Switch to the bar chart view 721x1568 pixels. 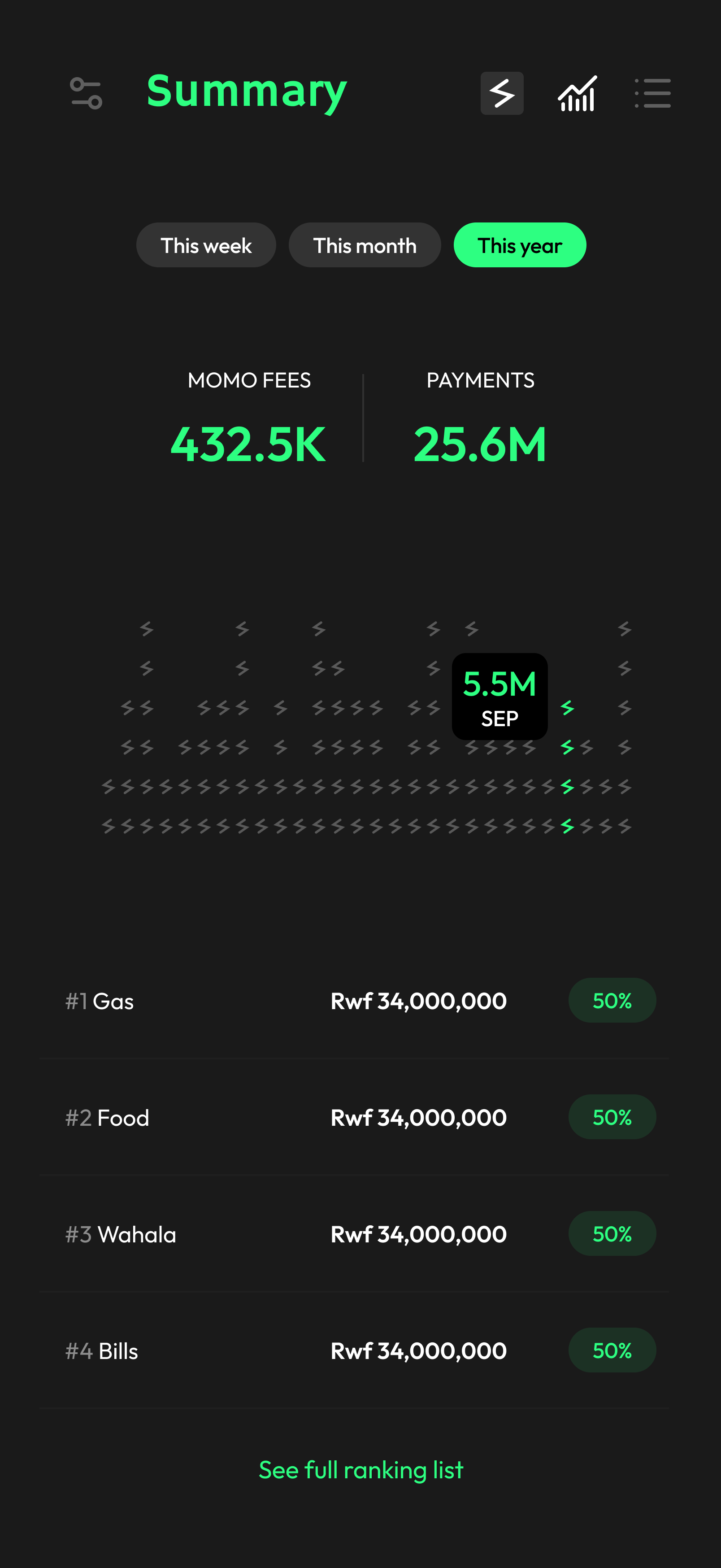pyautogui.click(x=577, y=93)
